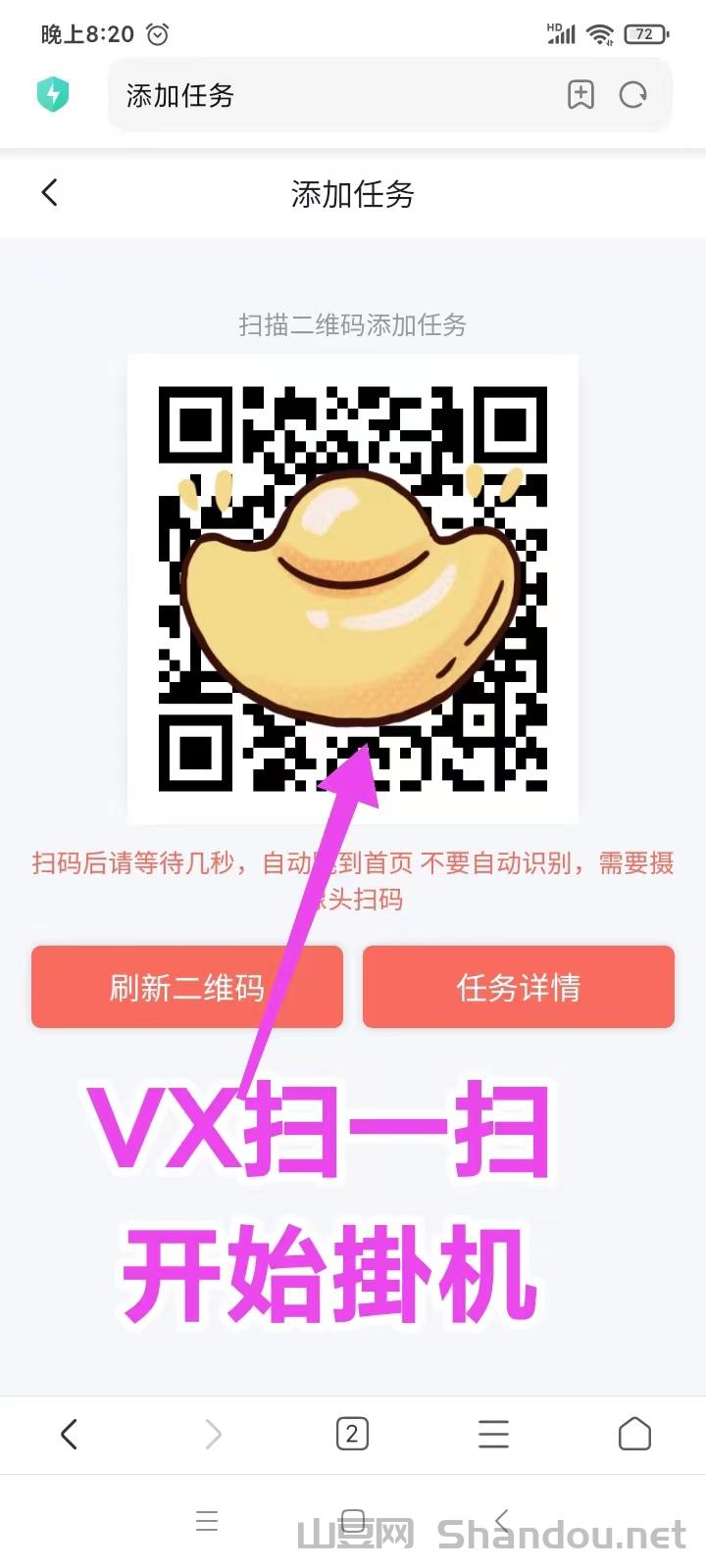Open the green security shield icon
706x1568 pixels.
tap(53, 95)
